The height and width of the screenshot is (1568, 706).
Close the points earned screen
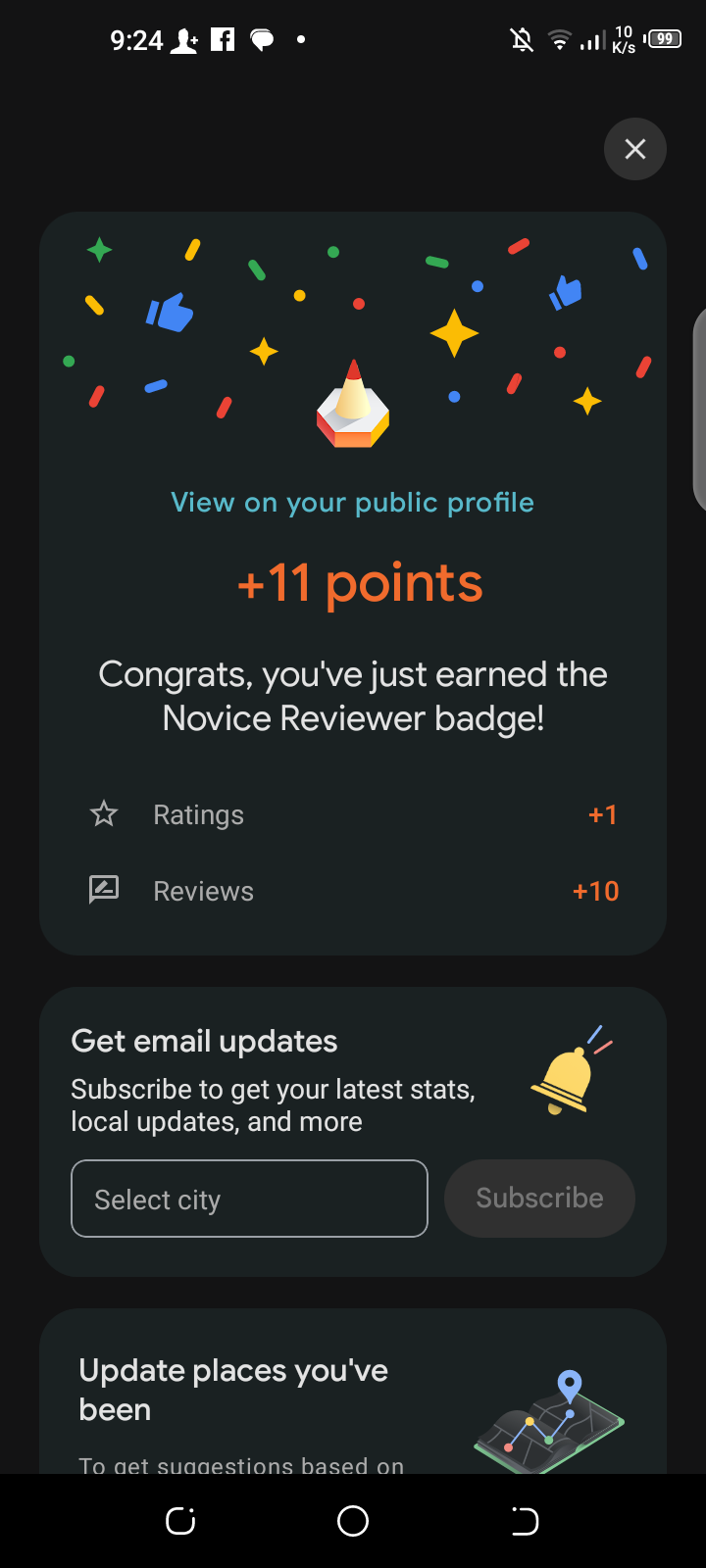pos(635,149)
